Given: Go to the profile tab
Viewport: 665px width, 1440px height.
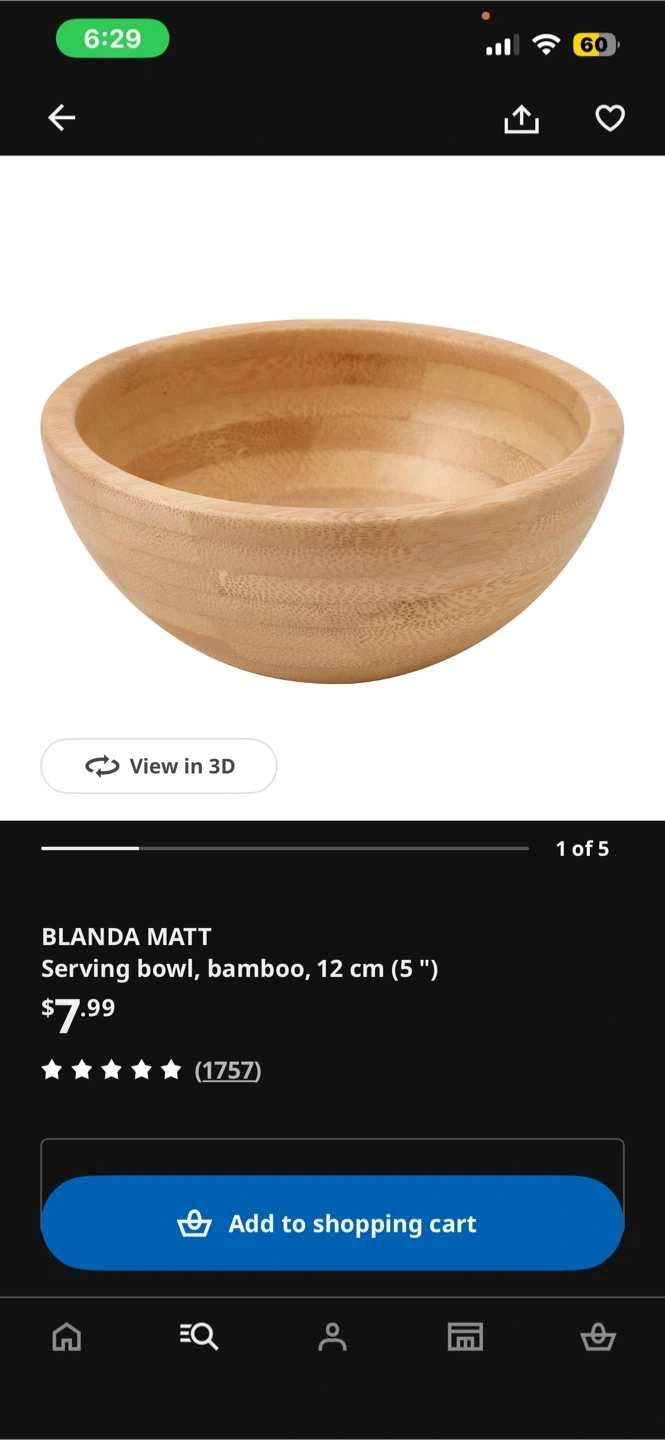Looking at the screenshot, I should (x=332, y=1337).
